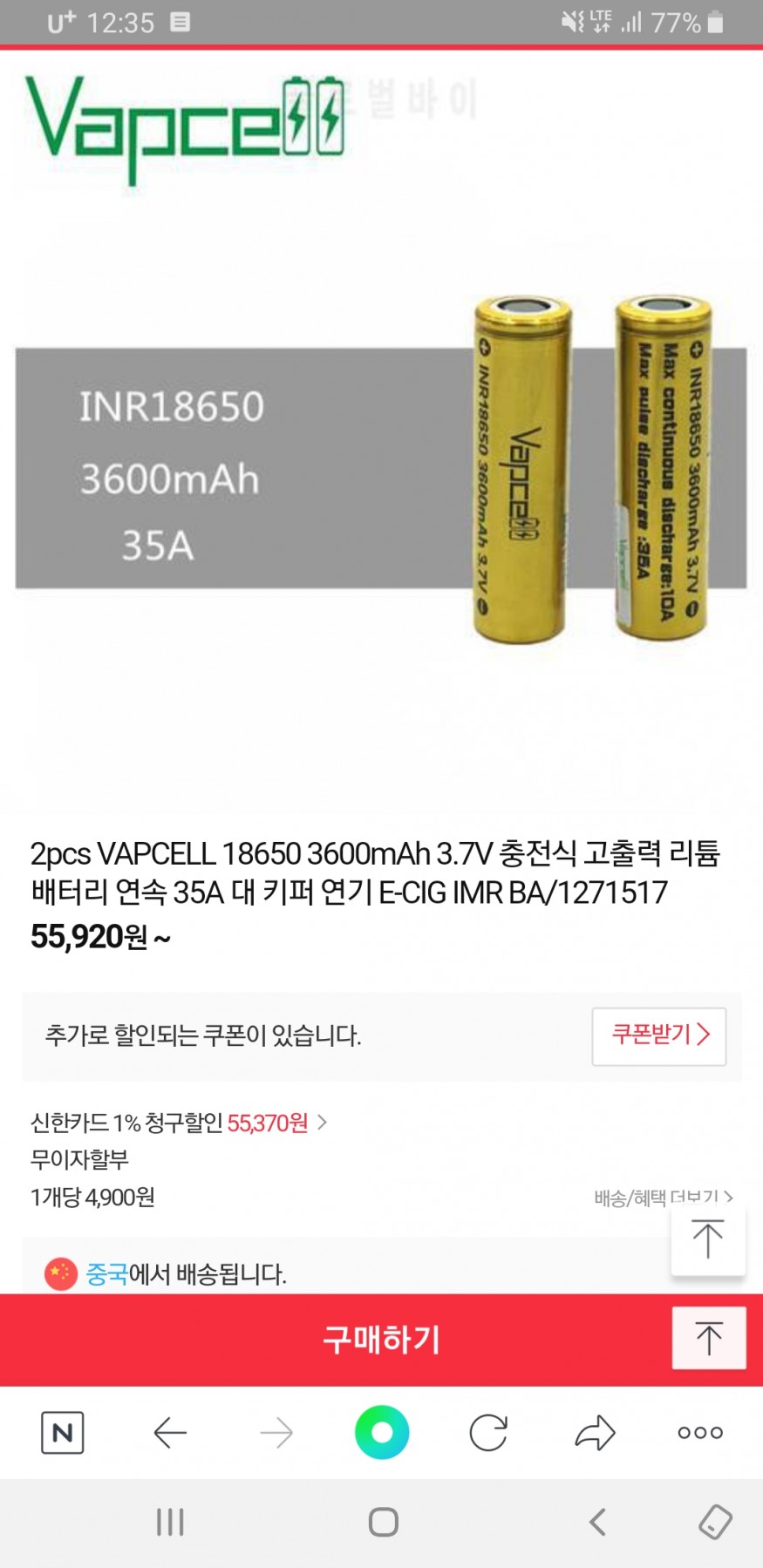The image size is (763, 1568).
Task: Share this product page
Action: point(595,1432)
